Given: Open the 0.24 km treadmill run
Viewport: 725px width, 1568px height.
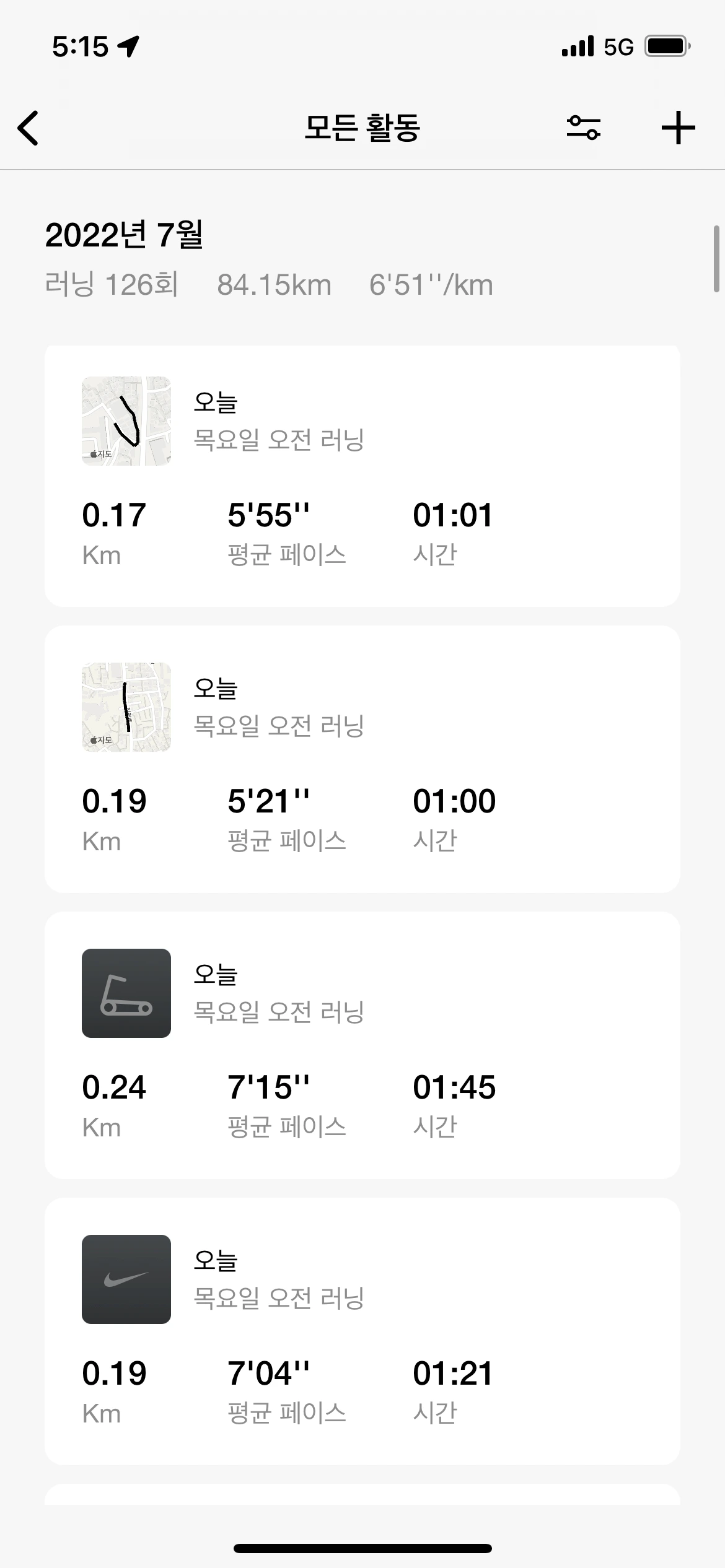Looking at the screenshot, I should tap(362, 1045).
